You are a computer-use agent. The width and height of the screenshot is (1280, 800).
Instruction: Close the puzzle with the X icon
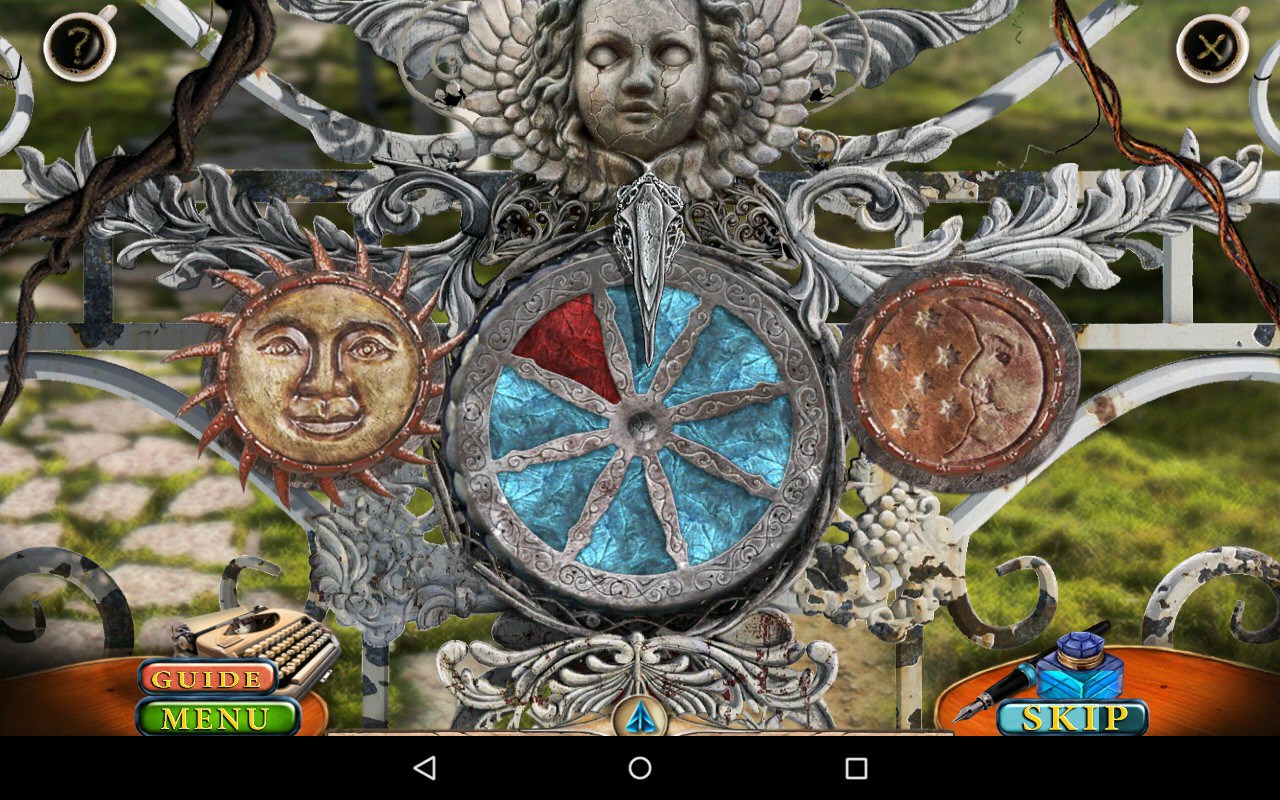tap(1212, 47)
